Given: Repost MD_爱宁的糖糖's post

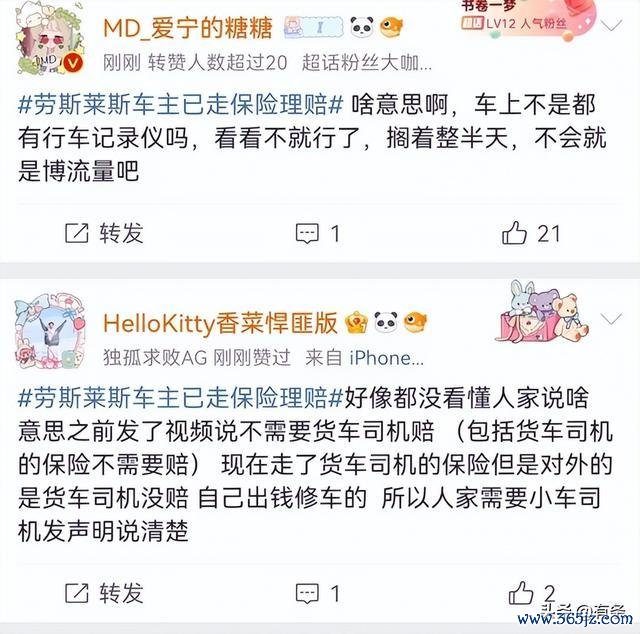Looking at the screenshot, I should click(x=104, y=233).
